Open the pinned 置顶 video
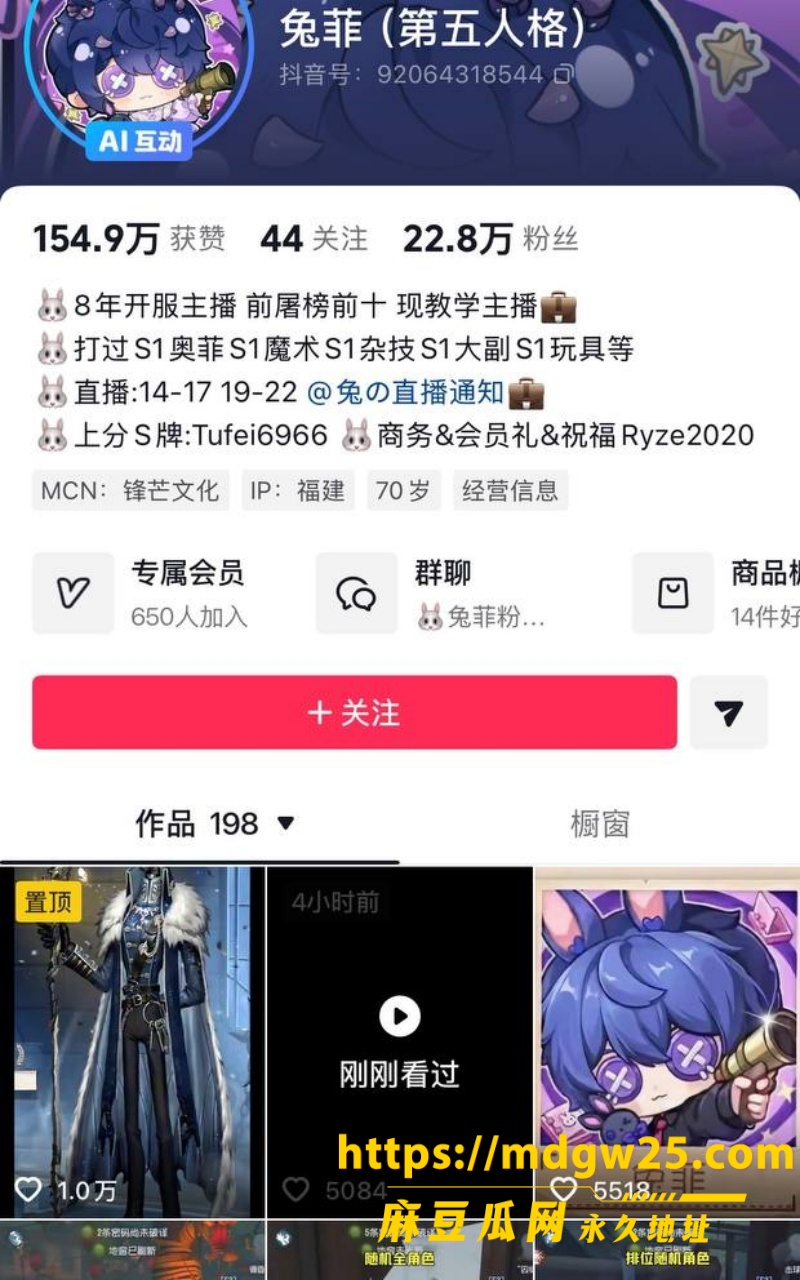The width and height of the screenshot is (800, 1280). 133,1042
